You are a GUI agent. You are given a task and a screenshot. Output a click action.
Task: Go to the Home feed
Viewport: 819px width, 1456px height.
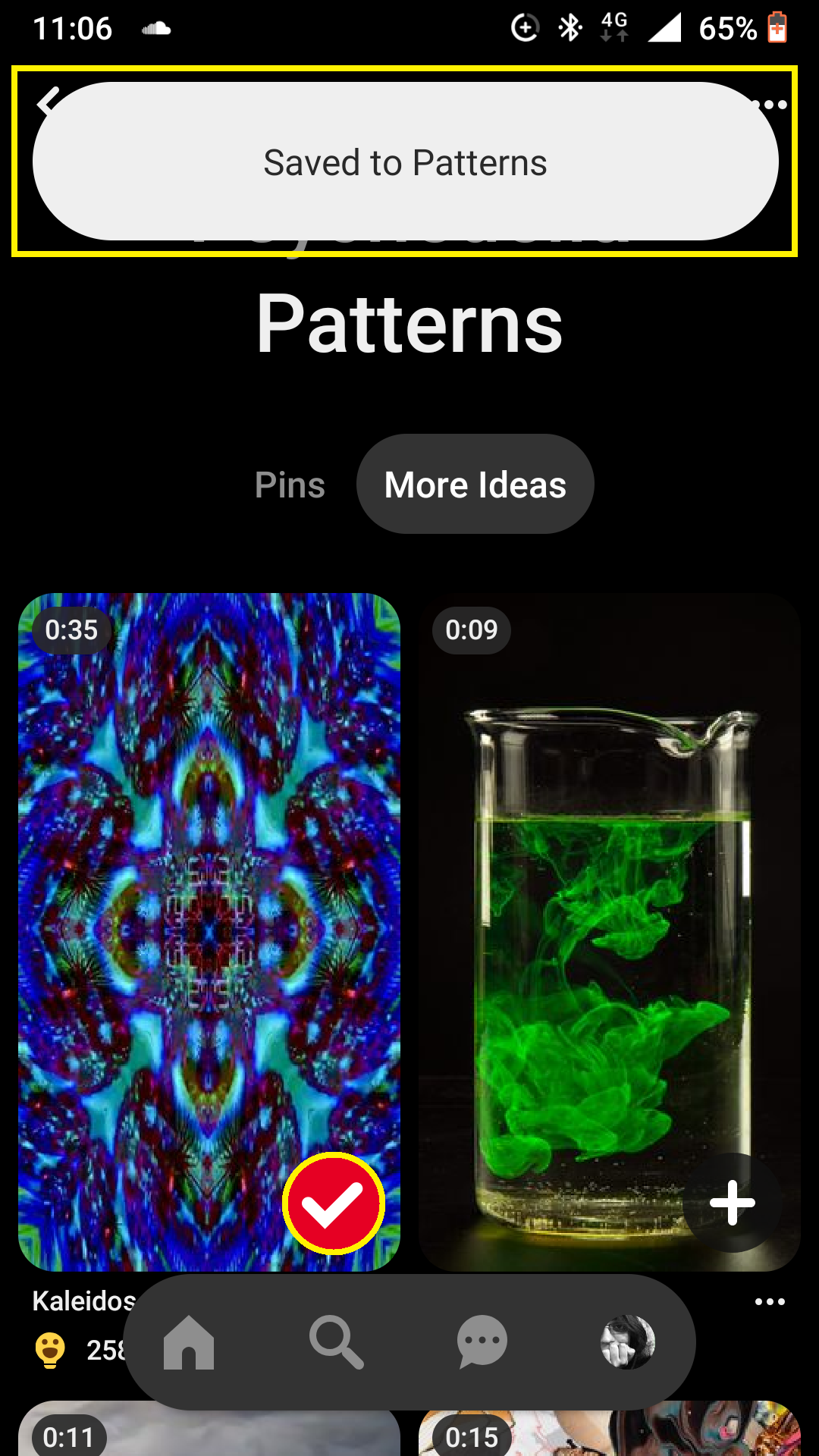tap(189, 1342)
